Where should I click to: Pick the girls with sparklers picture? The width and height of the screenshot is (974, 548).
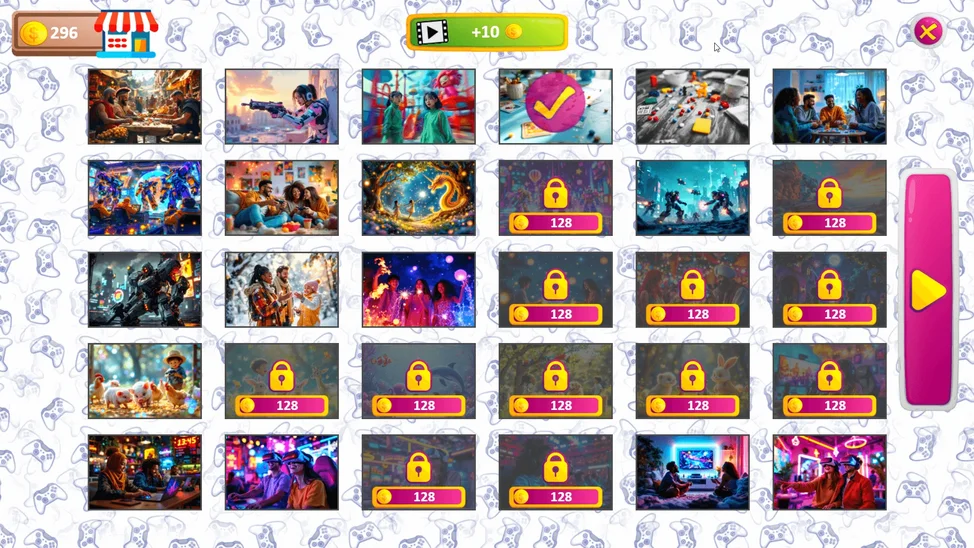click(x=418, y=289)
